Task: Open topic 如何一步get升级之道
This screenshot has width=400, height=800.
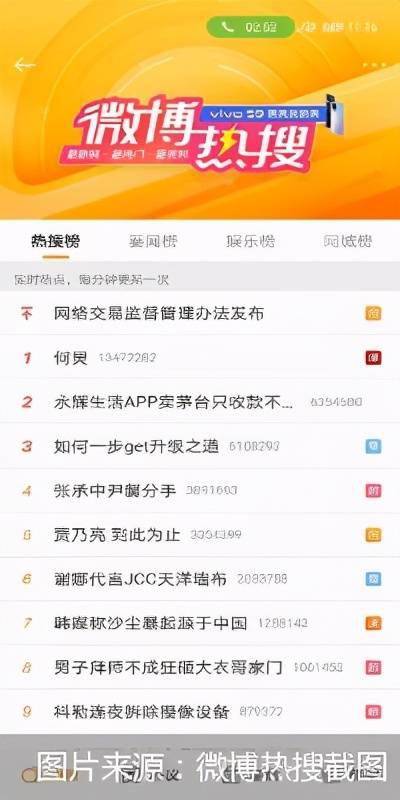Action: (200, 446)
